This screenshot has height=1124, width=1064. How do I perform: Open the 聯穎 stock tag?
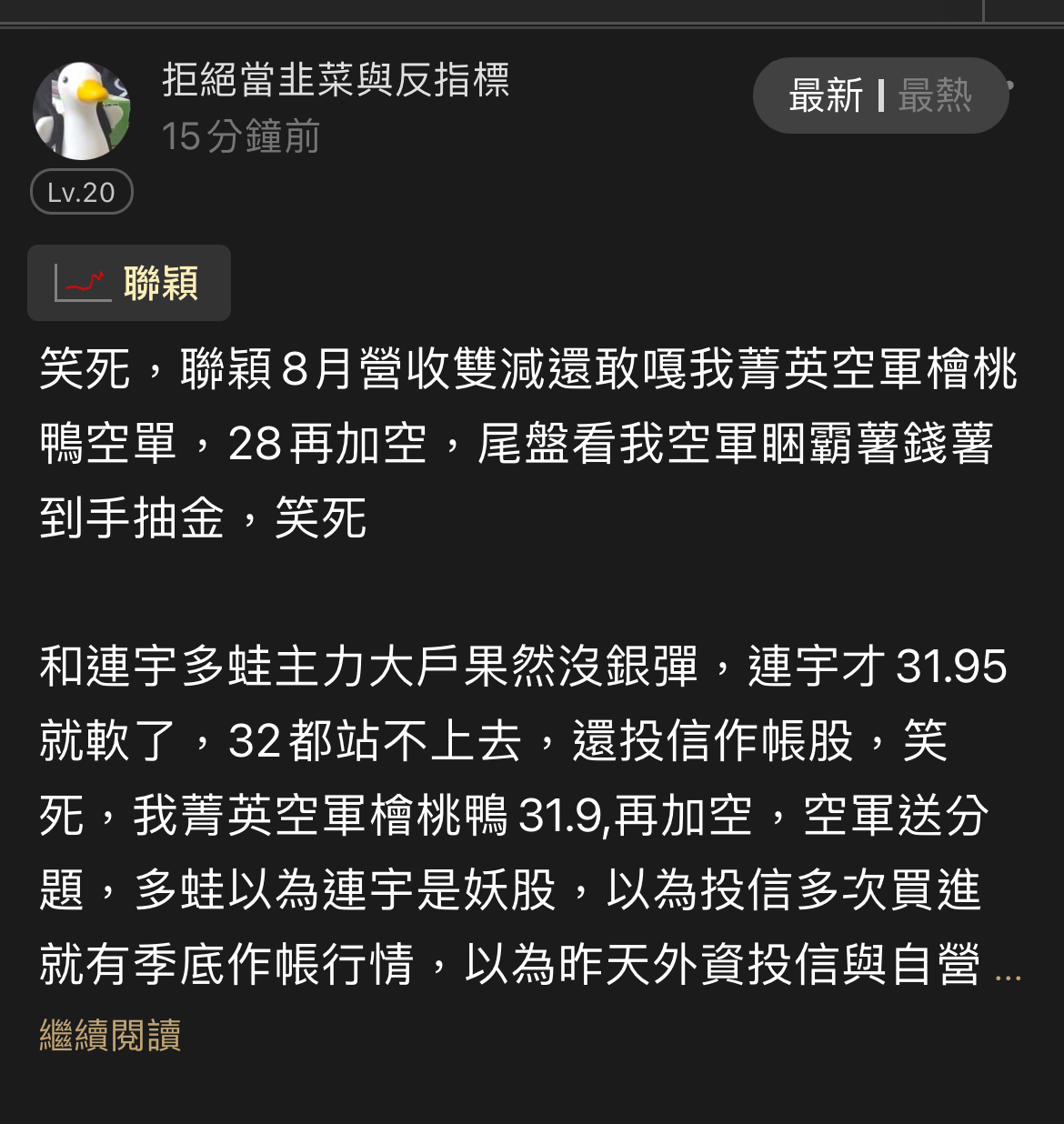[x=129, y=283]
